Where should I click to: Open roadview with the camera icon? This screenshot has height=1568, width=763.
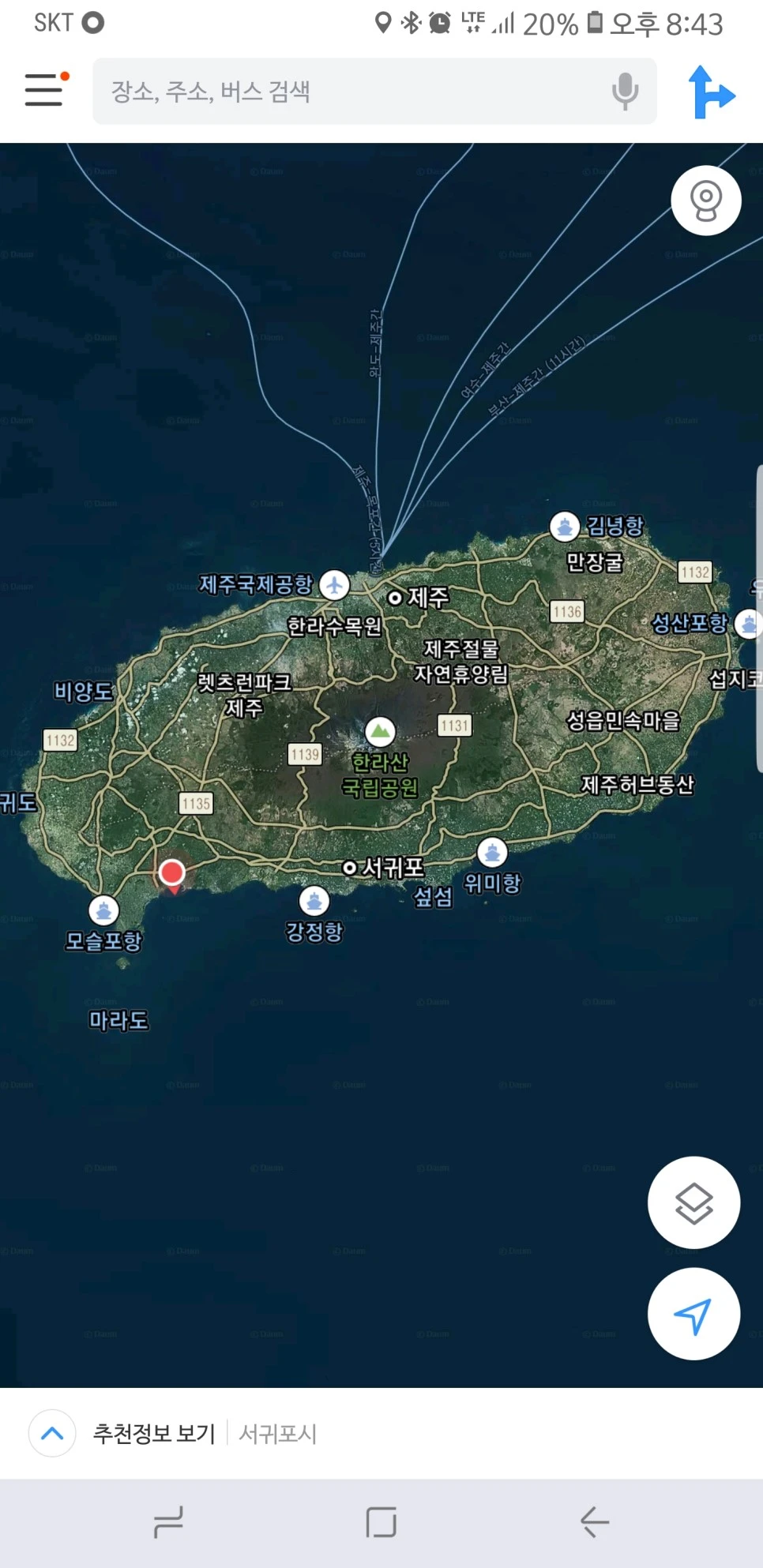pyautogui.click(x=705, y=201)
